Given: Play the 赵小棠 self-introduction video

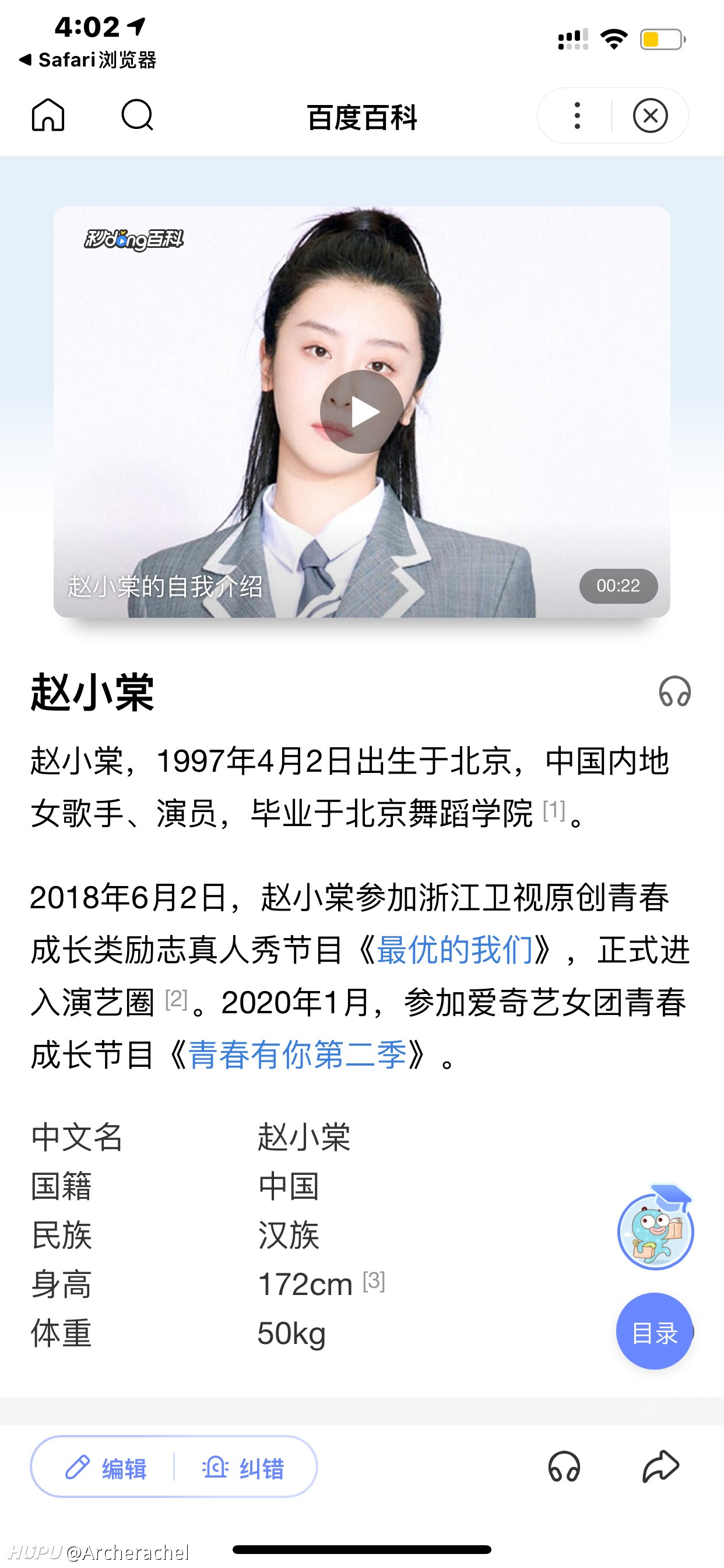Looking at the screenshot, I should (361, 412).
